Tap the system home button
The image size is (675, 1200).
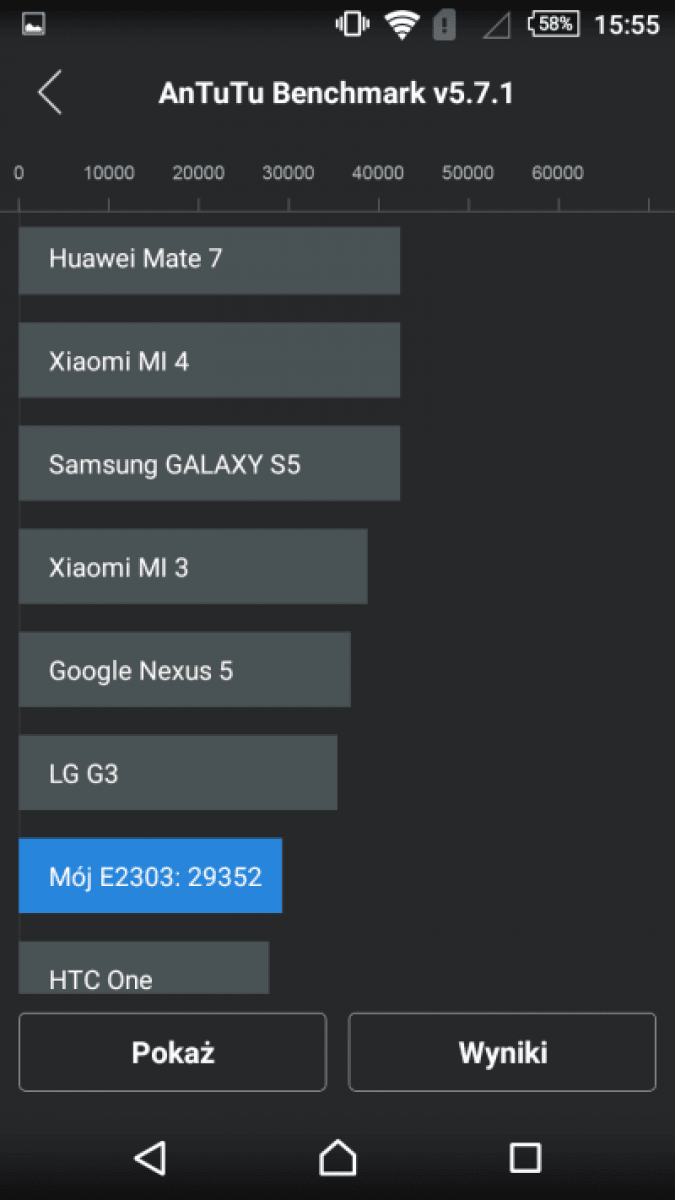click(x=338, y=1157)
